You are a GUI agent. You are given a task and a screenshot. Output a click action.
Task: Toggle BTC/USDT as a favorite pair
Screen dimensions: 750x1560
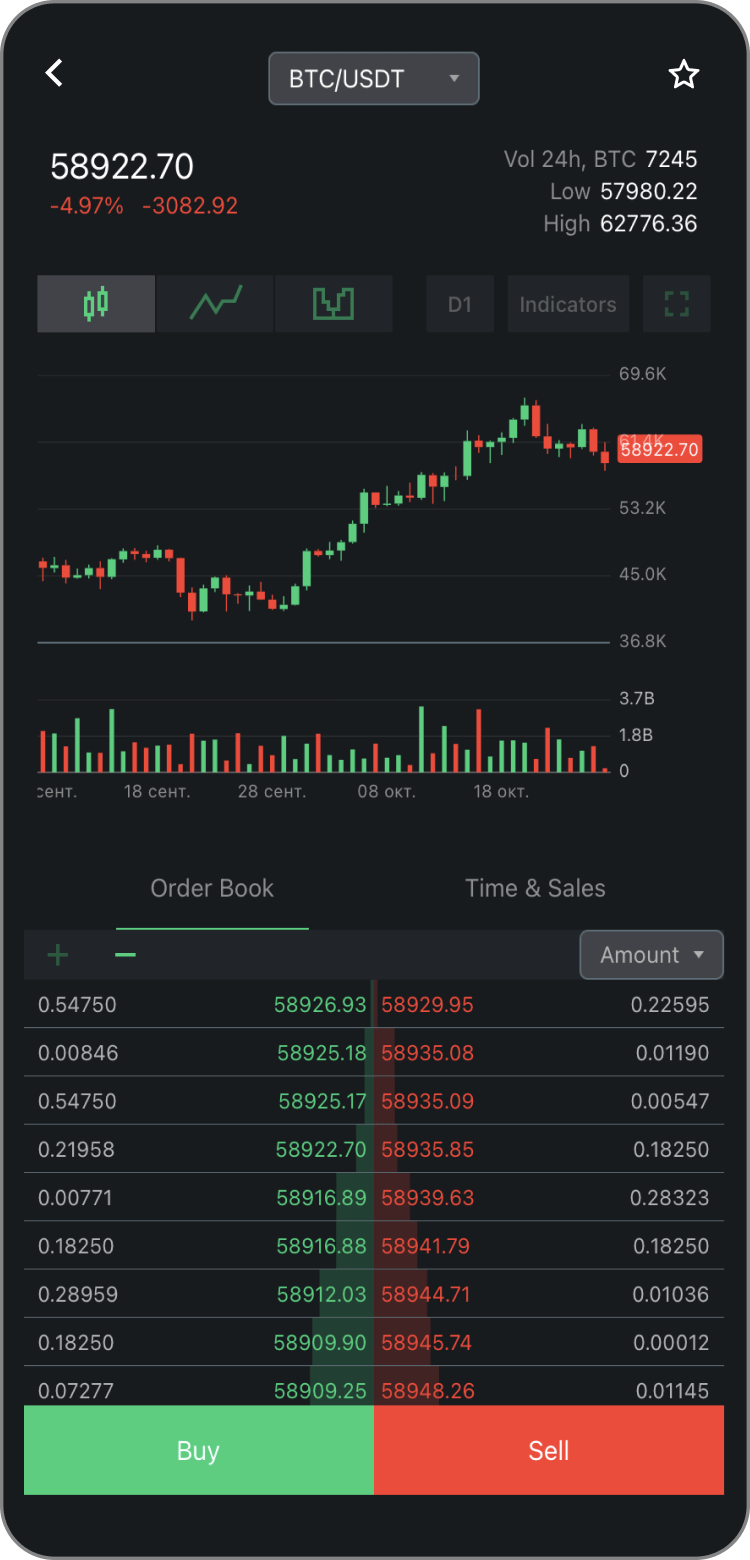(684, 73)
